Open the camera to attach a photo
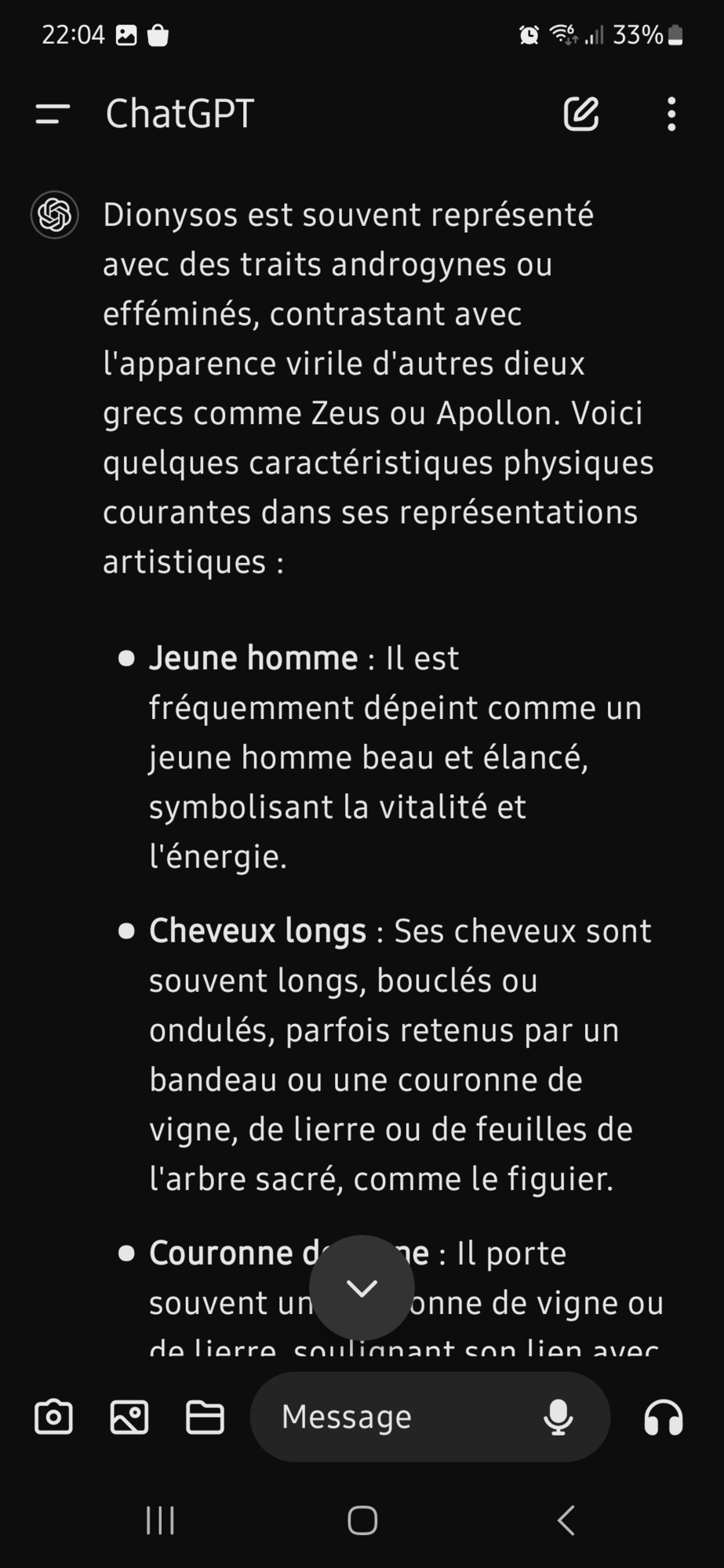The width and height of the screenshot is (724, 1568). pos(54,1417)
